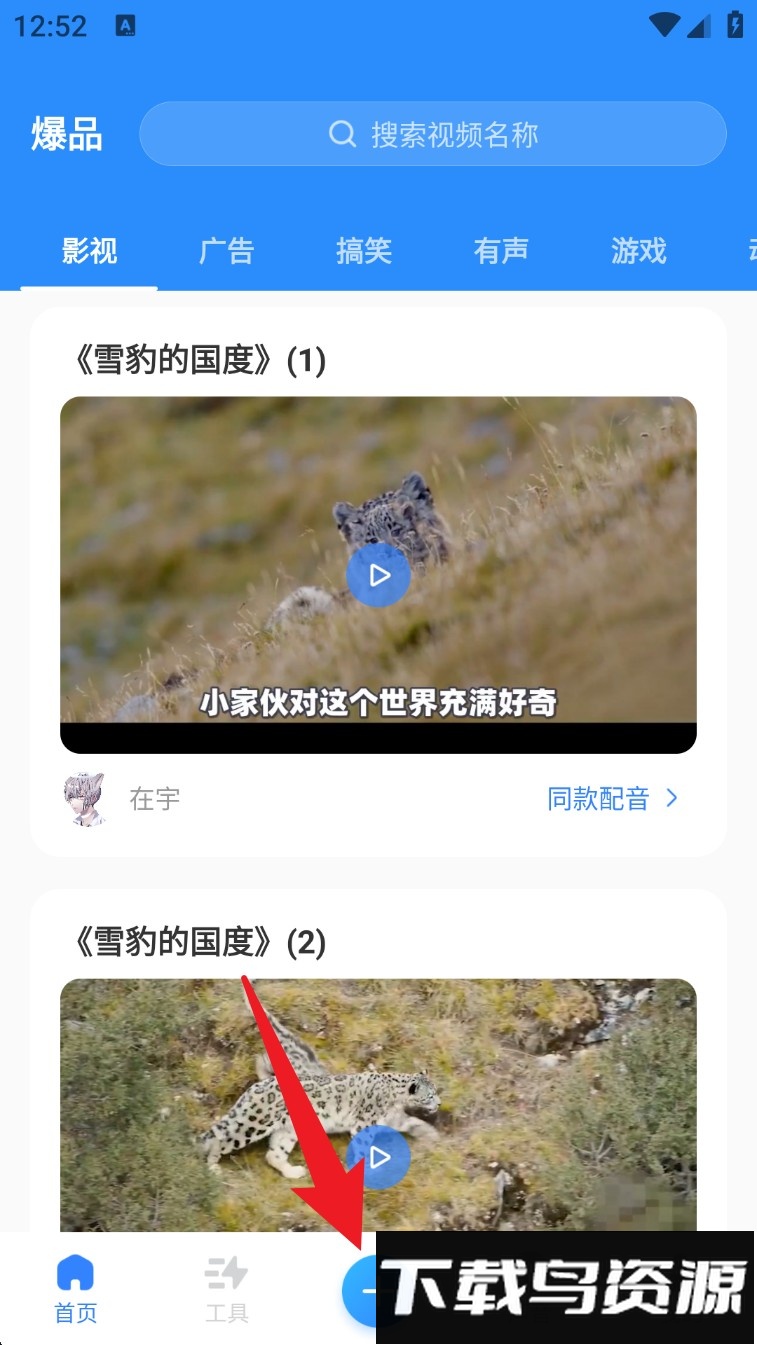The width and height of the screenshot is (757, 1345).
Task: Go to the 首页 tab
Action: pos(75,1290)
